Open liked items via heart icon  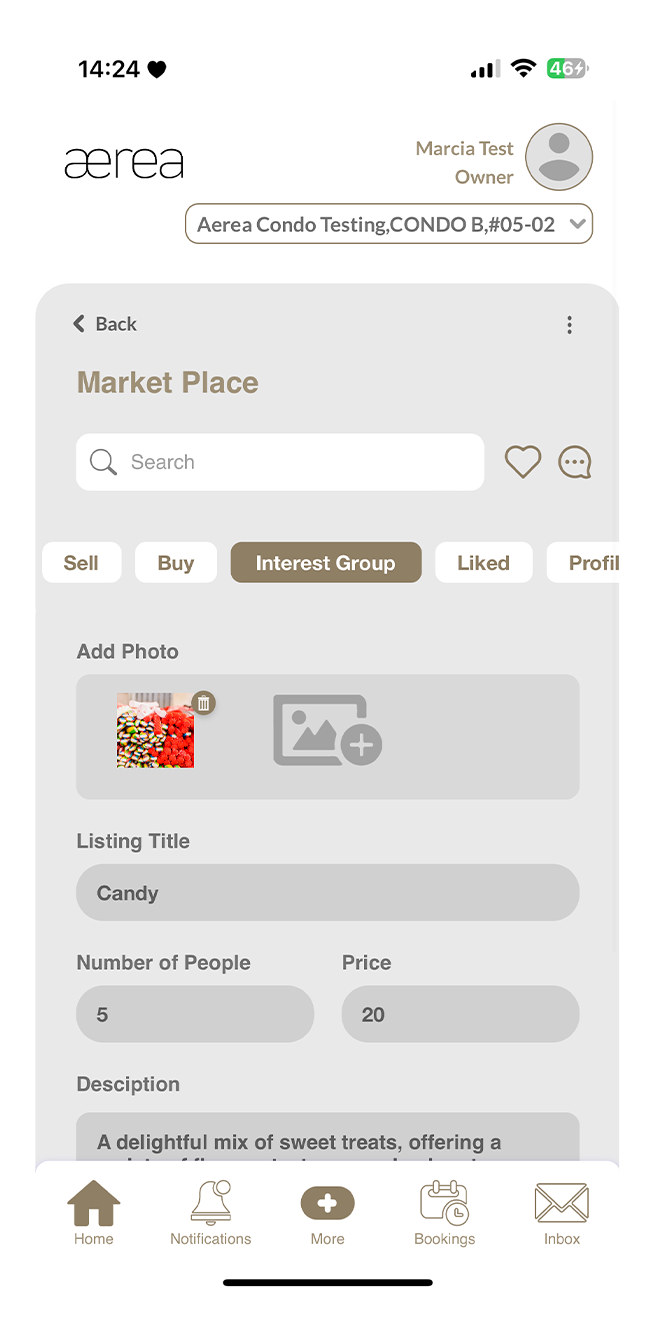[522, 462]
